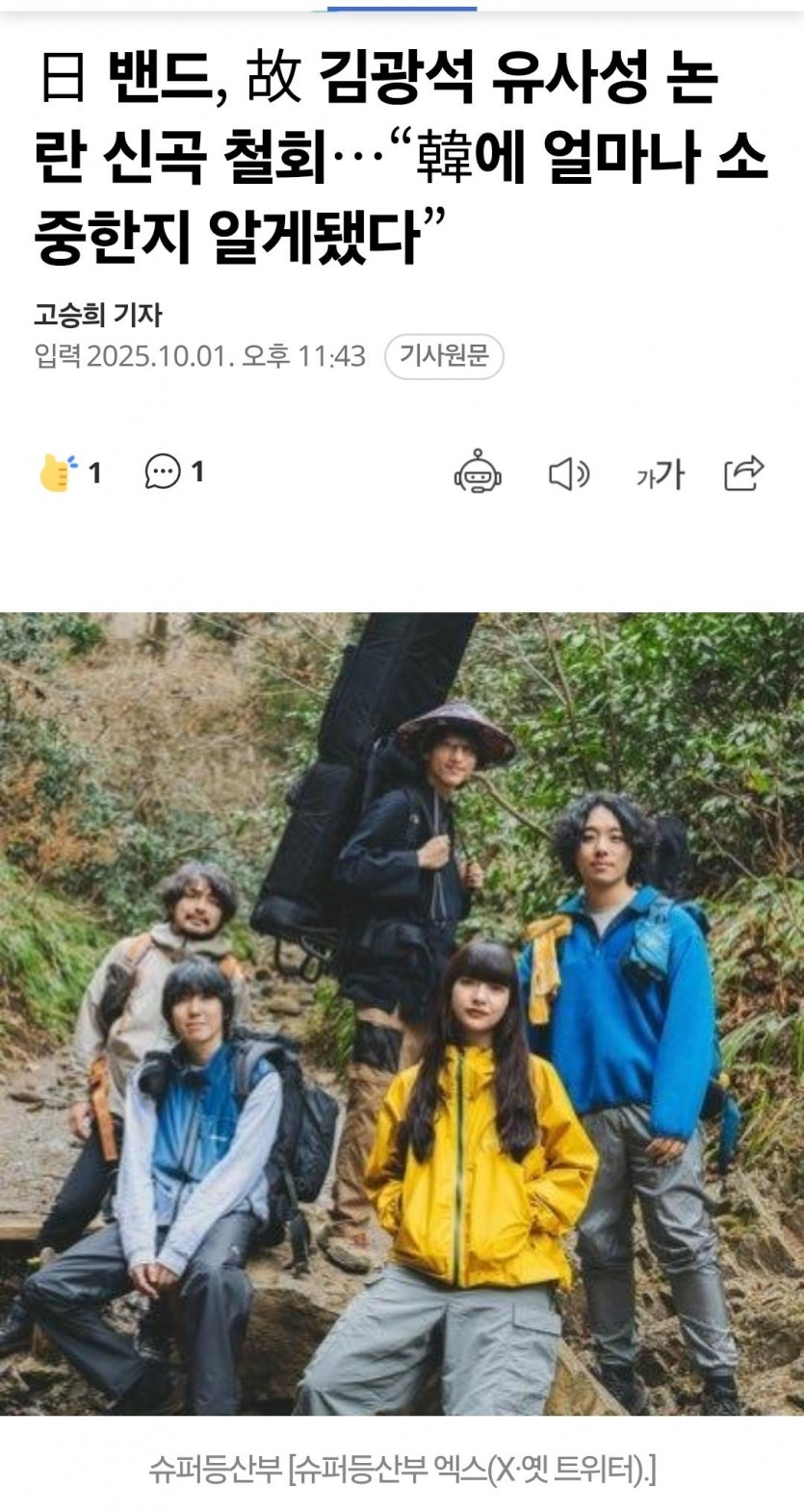Viewport: 804px width, 1512px height.
Task: React to the article with thumbs up
Action: 58,473
